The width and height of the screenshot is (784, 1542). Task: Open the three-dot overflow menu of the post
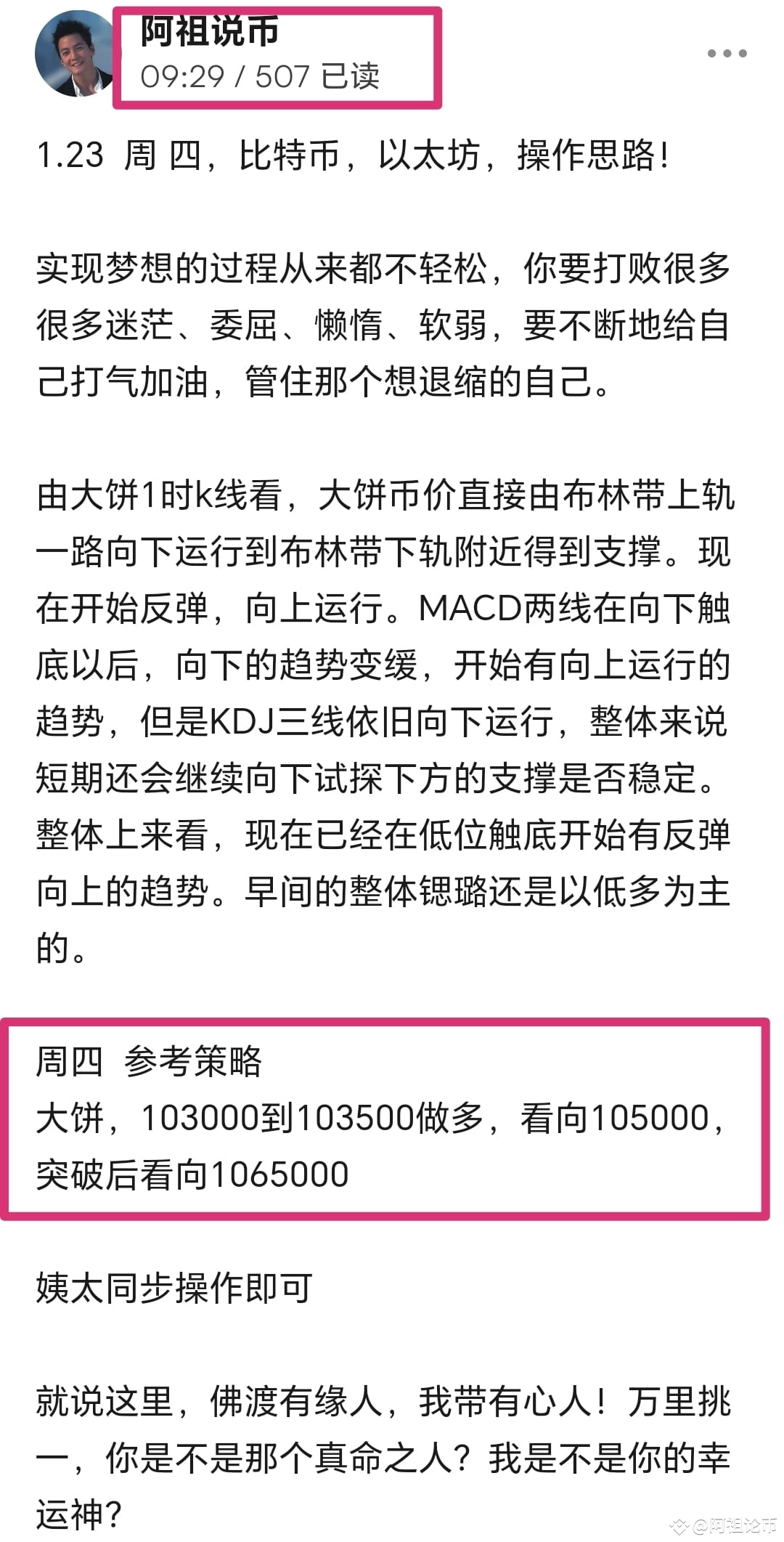(727, 53)
